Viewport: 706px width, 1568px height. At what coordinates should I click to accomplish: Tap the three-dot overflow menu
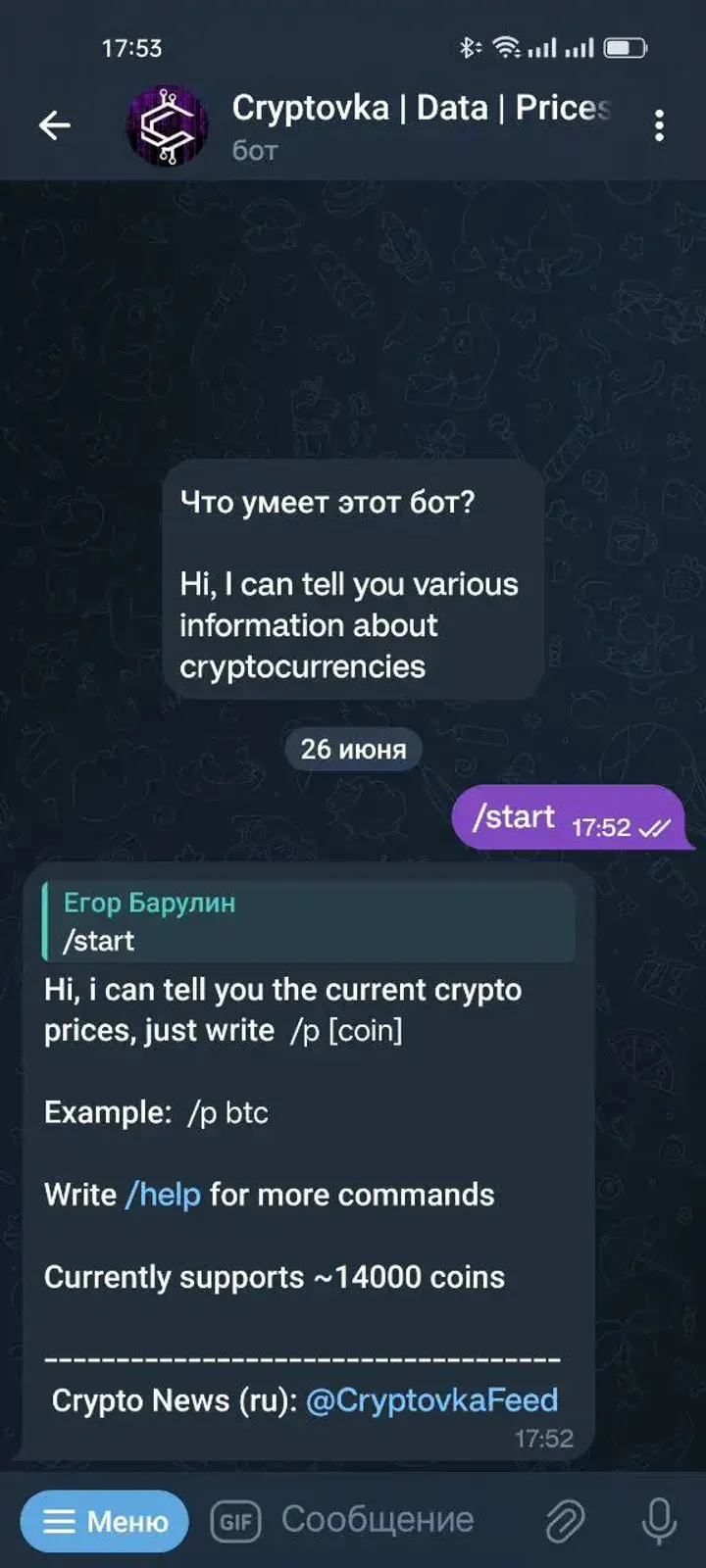pos(659,125)
